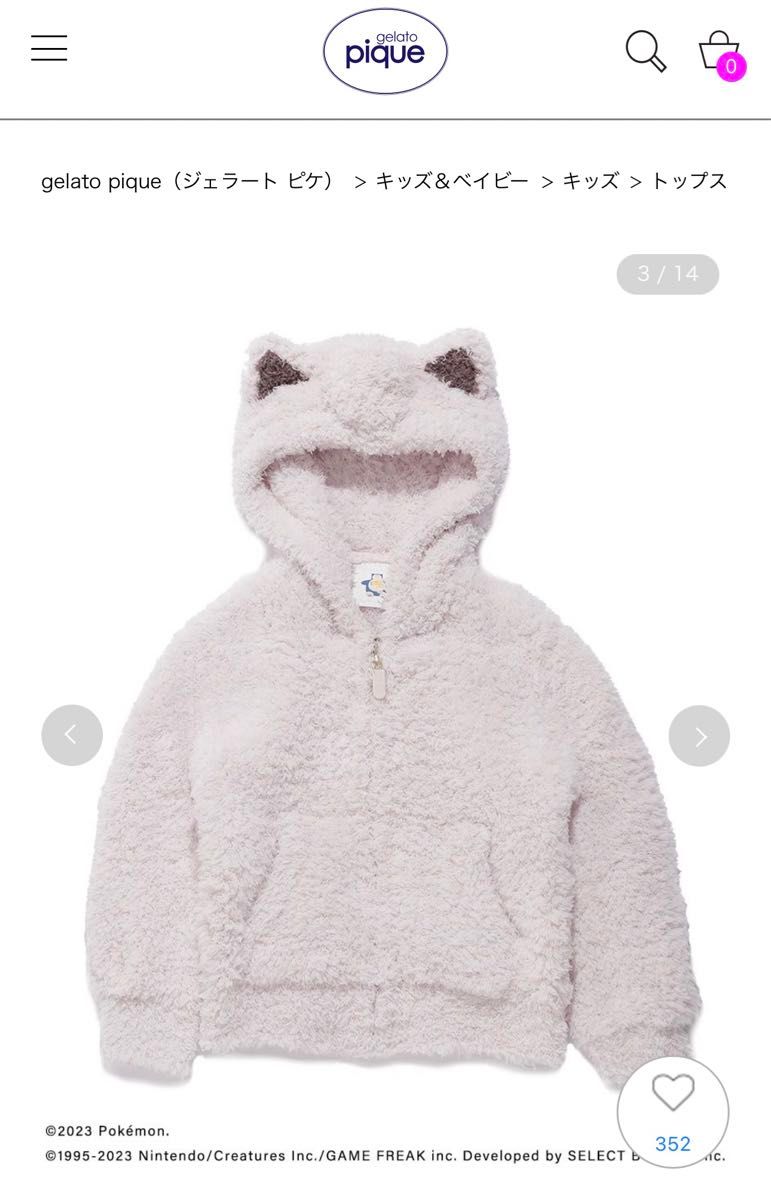The height and width of the screenshot is (1200, 771).
Task: Open the トップス breadcrumb link
Action: point(689,181)
